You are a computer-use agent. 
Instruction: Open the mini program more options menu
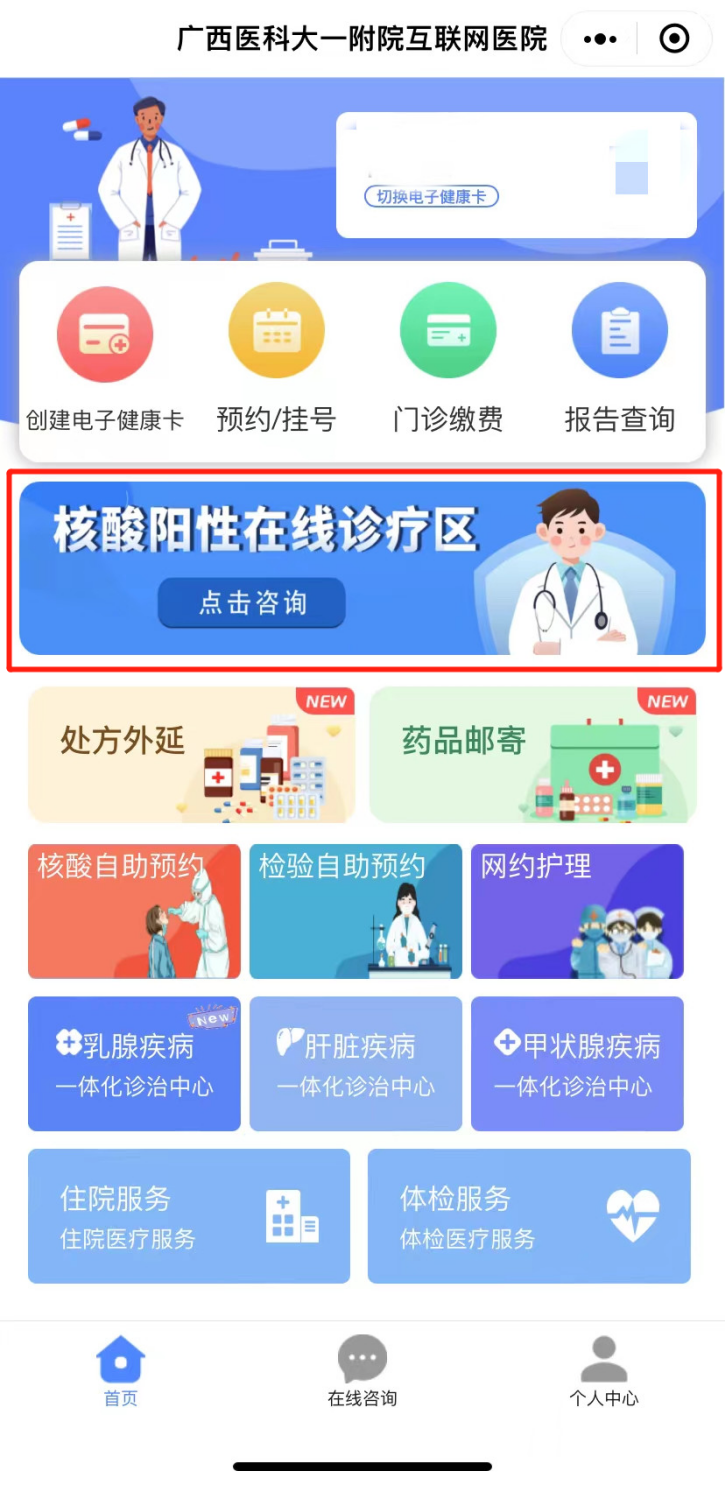click(600, 40)
